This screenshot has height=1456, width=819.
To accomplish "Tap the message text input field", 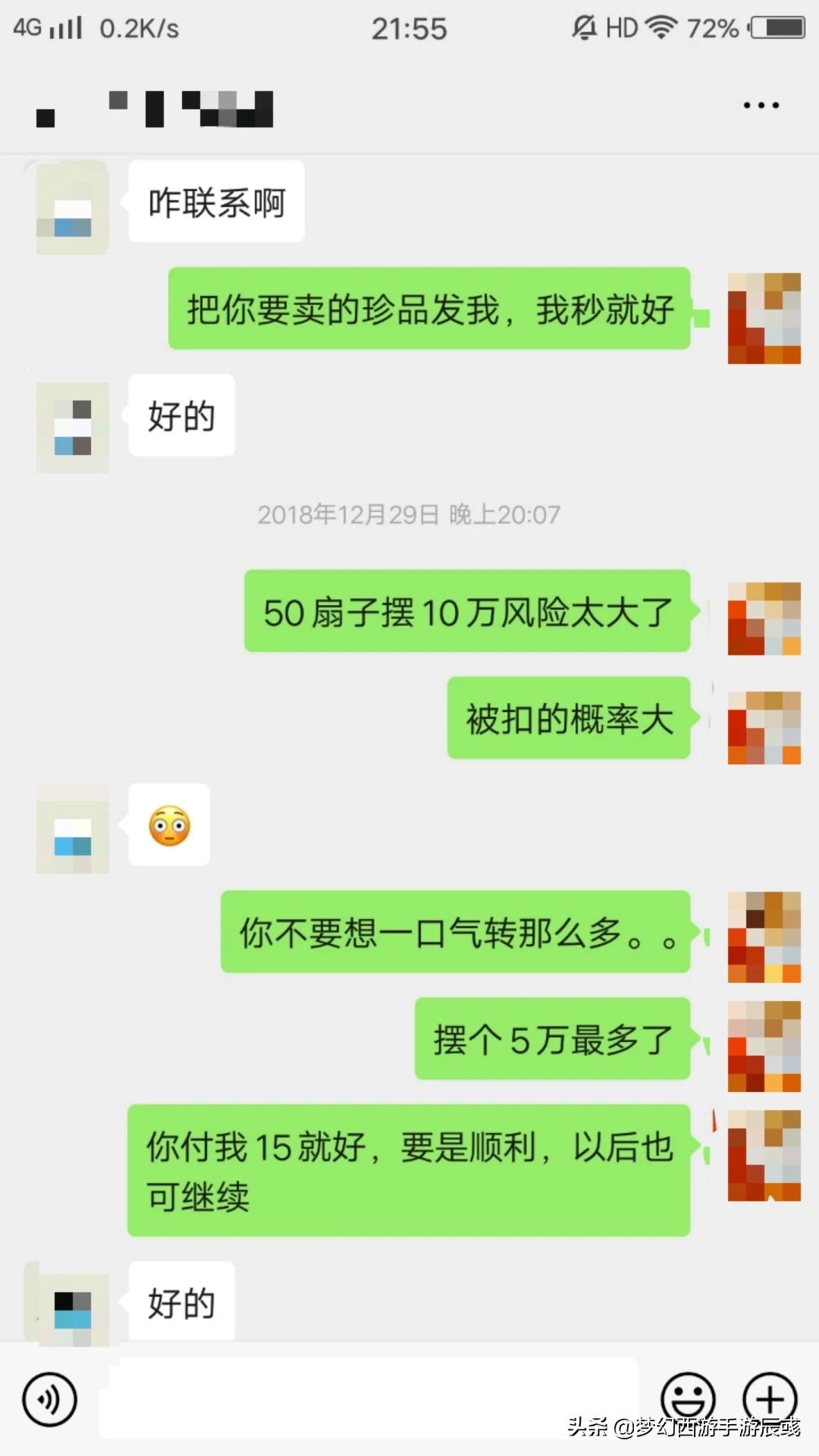I will tap(368, 1399).
